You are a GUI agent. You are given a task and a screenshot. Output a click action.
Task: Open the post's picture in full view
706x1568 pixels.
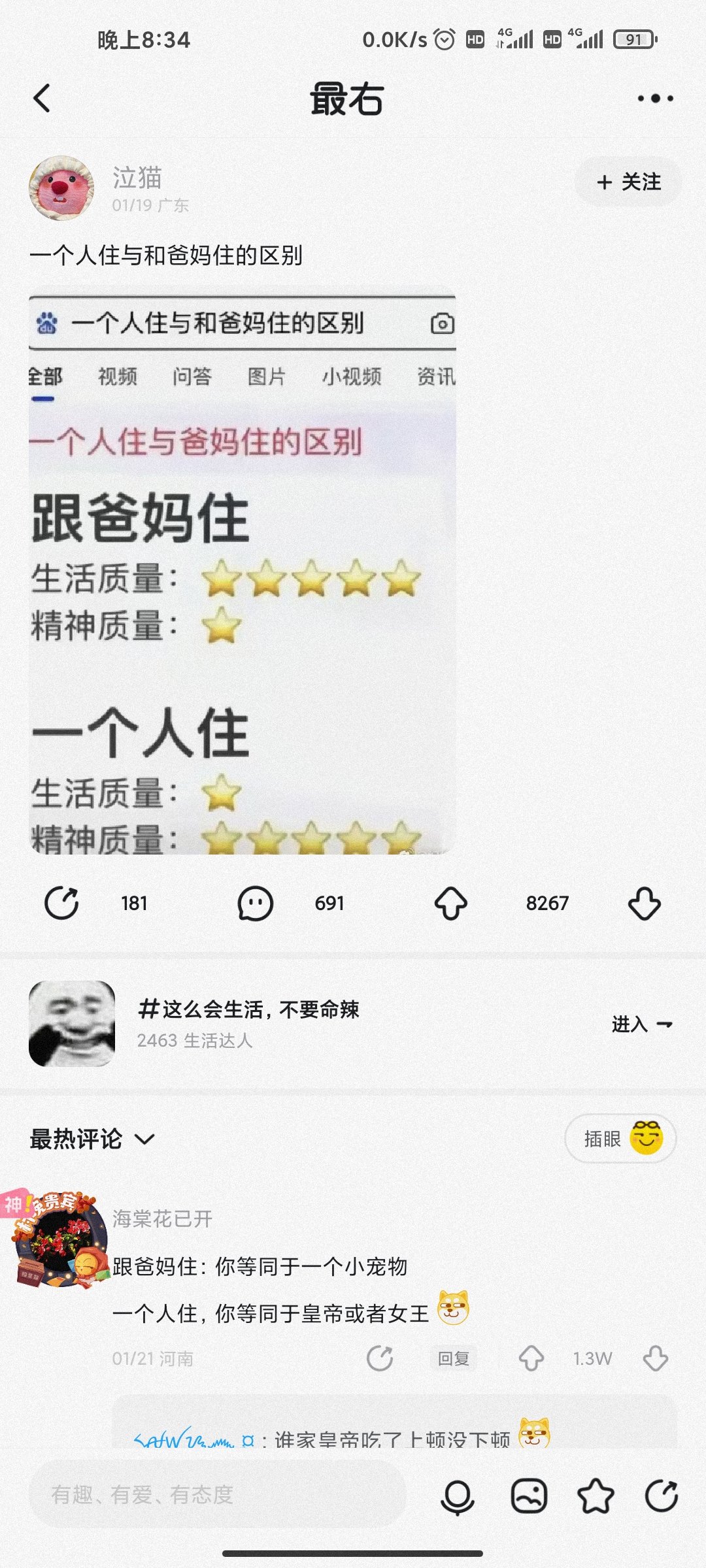tap(242, 570)
